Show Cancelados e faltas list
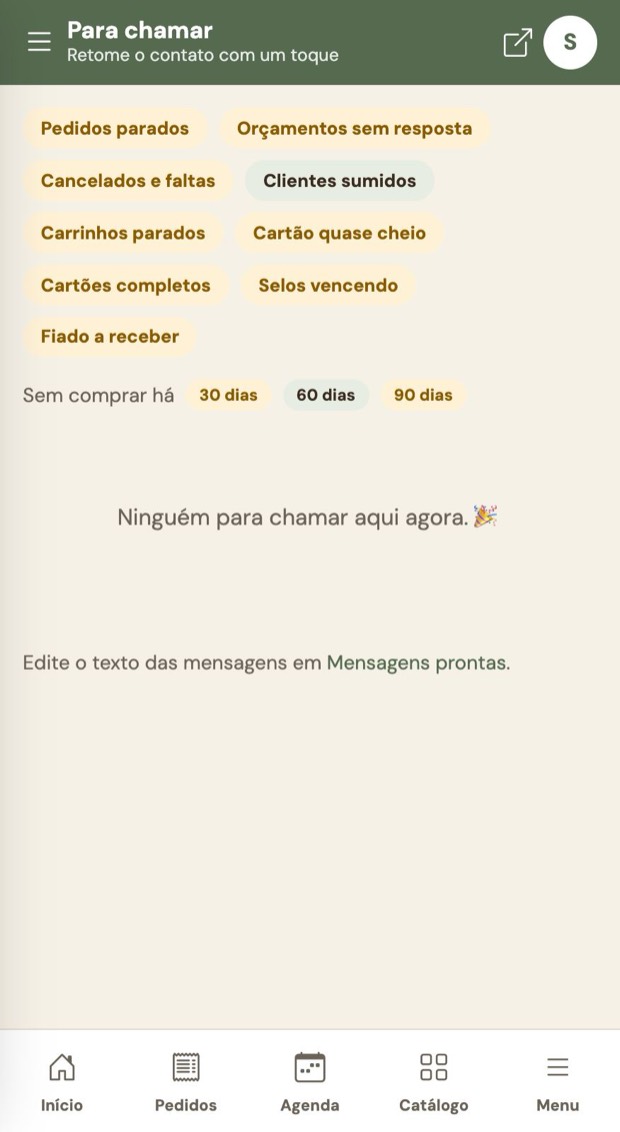The width and height of the screenshot is (620, 1132). pyautogui.click(x=128, y=180)
